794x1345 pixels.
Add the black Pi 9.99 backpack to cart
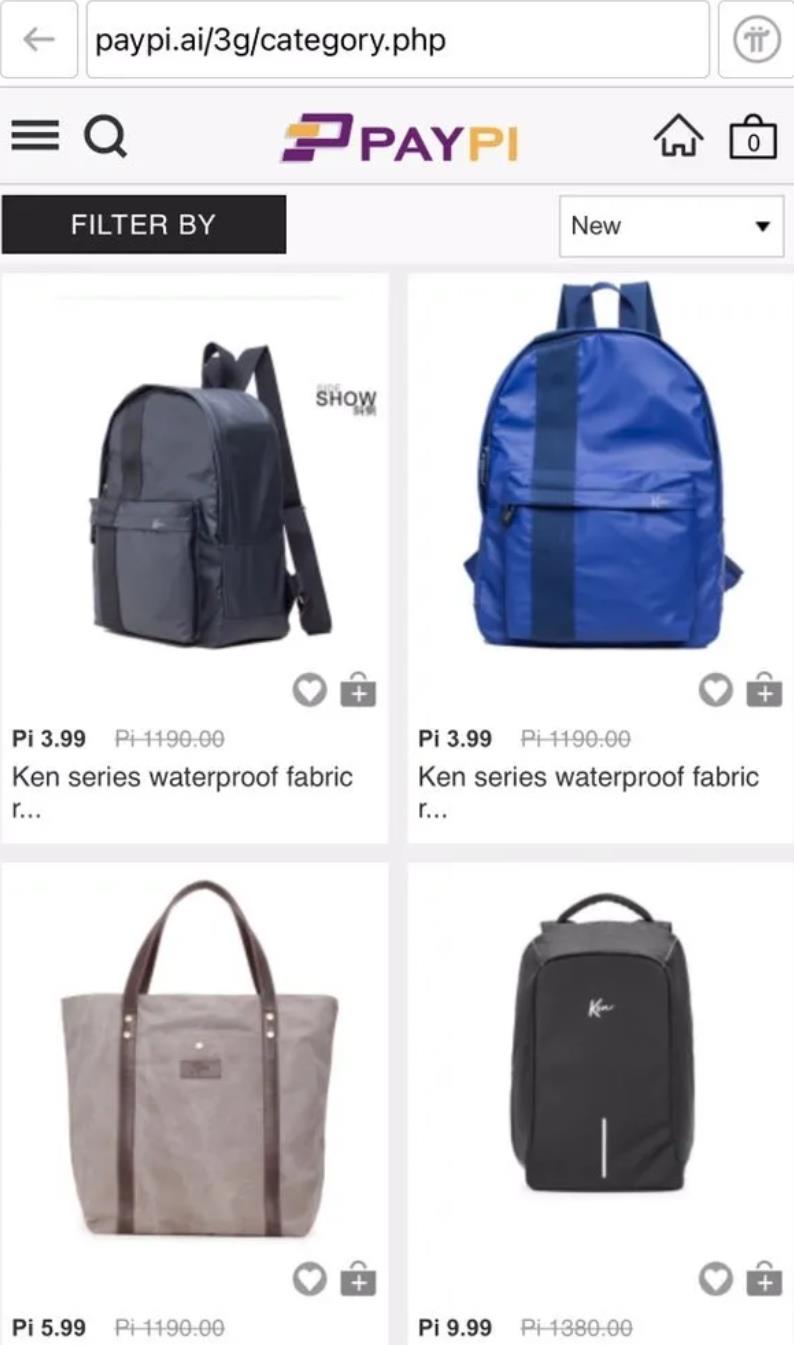pyautogui.click(x=765, y=1278)
